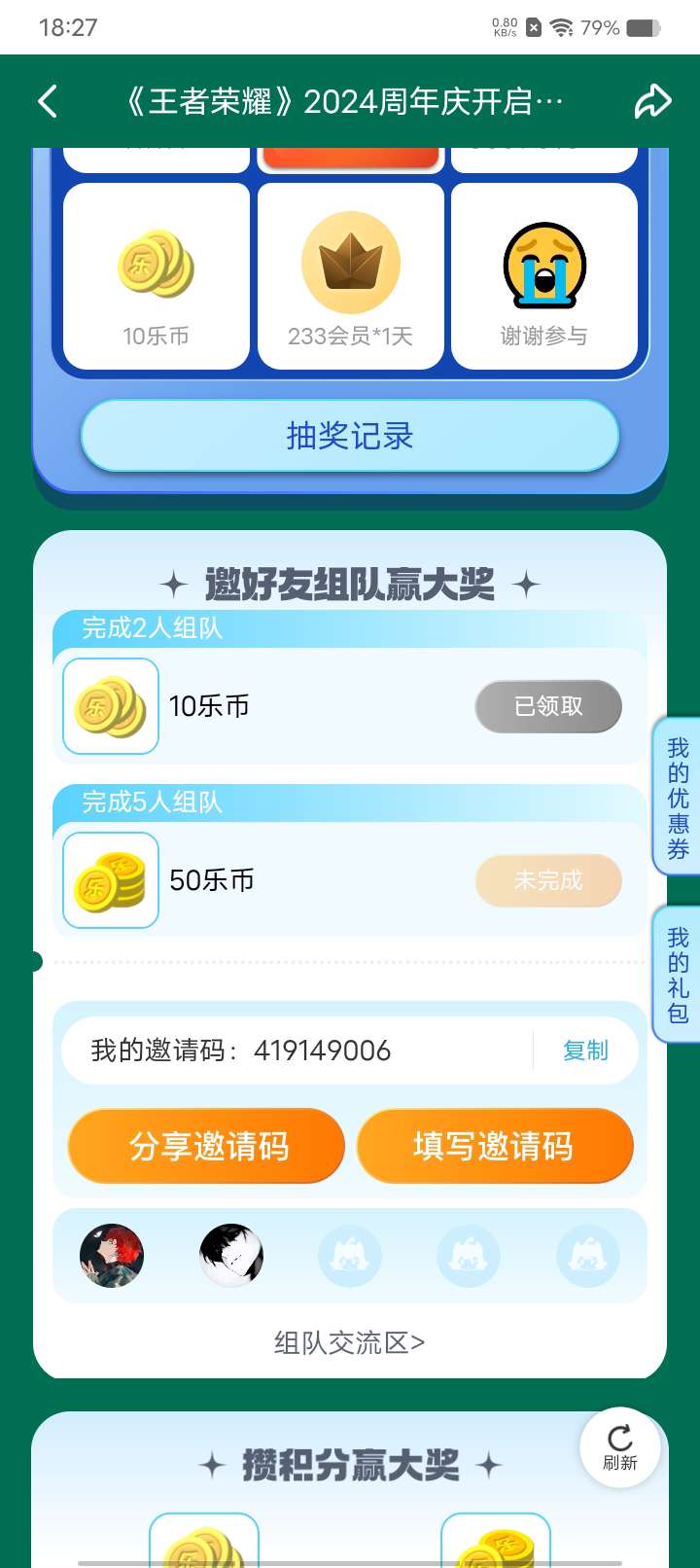Open 抽奖记录 lottery records
The width and height of the screenshot is (700, 1568).
(350, 436)
